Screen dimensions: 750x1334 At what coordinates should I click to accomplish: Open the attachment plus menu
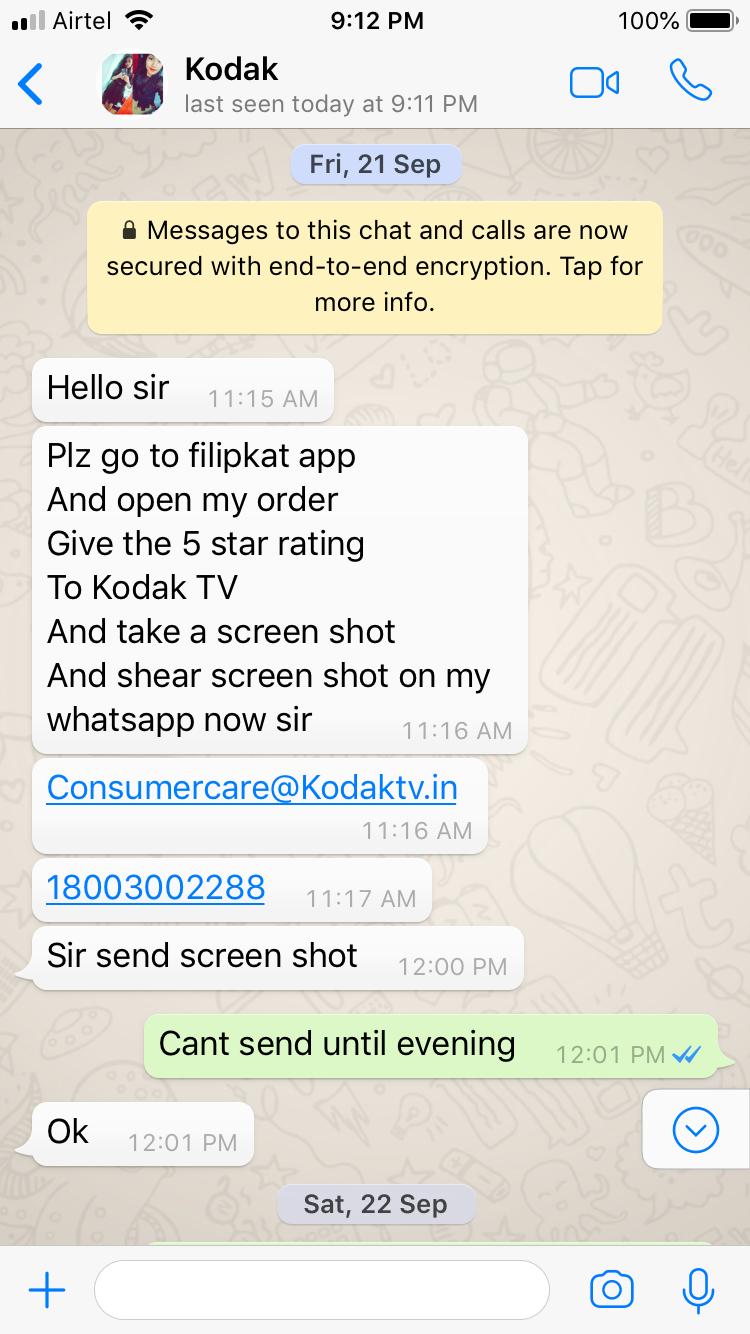pyautogui.click(x=47, y=1291)
